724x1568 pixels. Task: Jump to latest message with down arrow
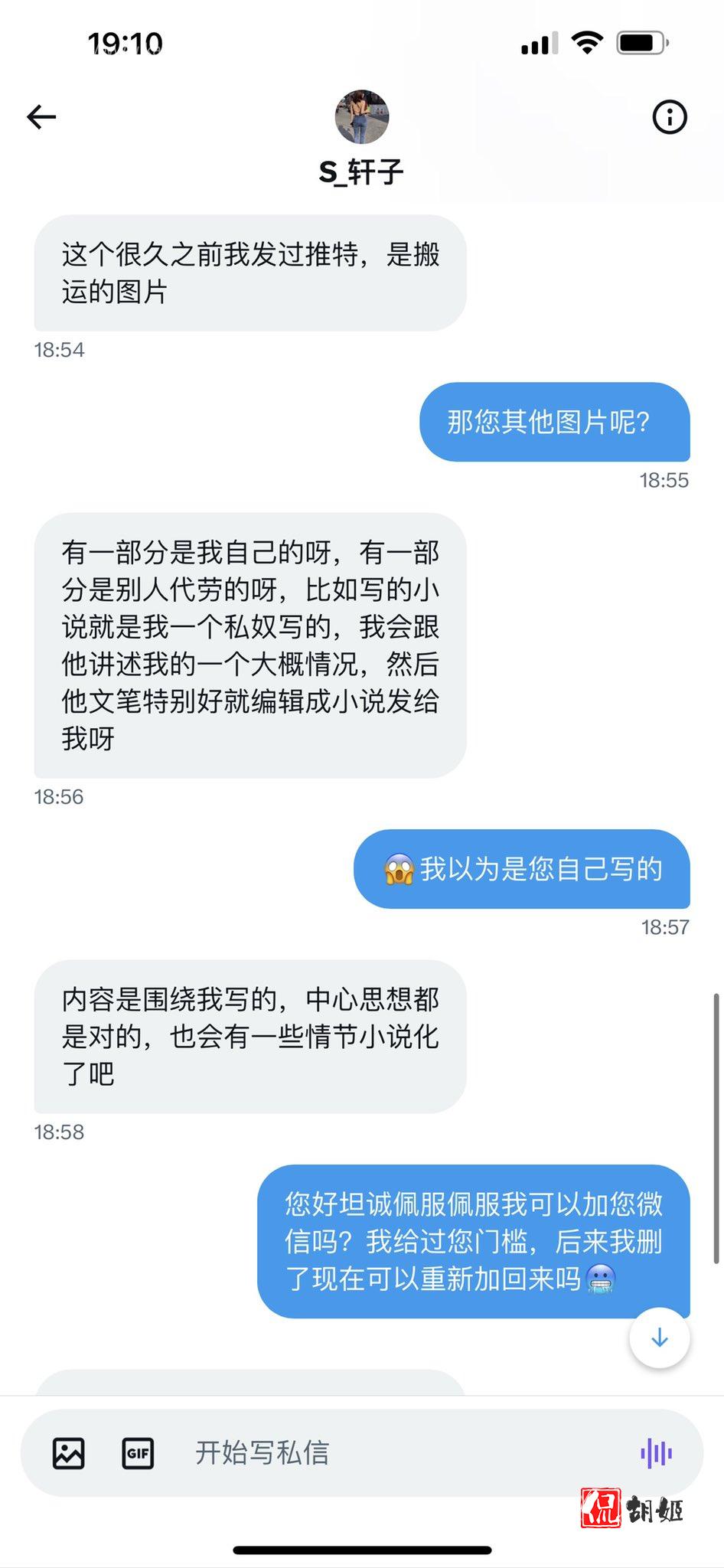(x=659, y=1338)
